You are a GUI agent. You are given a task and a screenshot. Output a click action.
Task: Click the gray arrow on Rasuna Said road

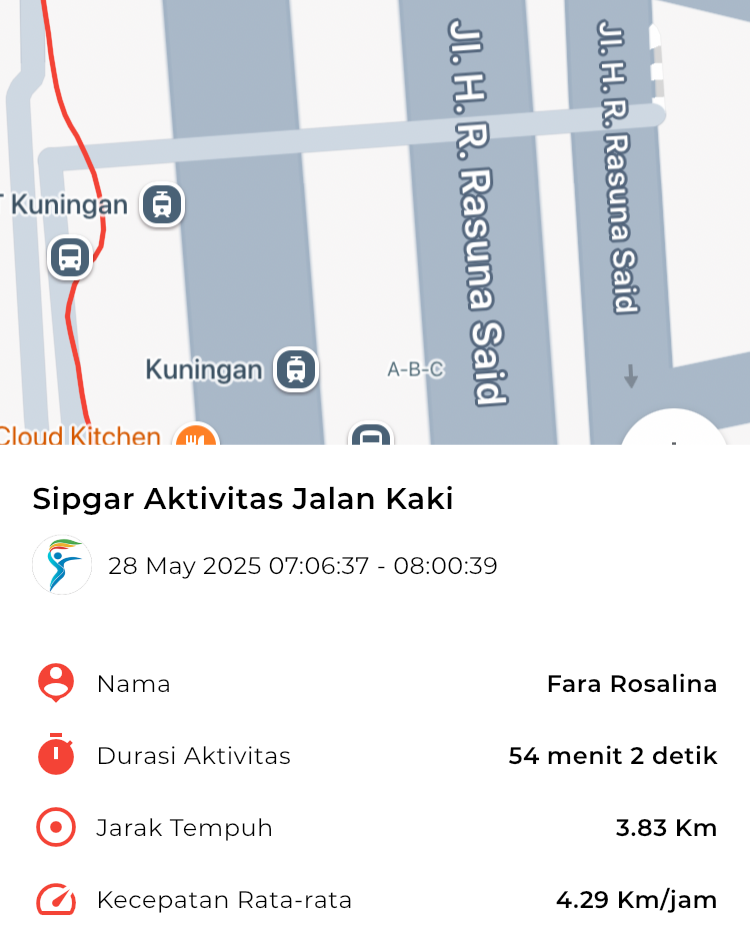(x=630, y=375)
